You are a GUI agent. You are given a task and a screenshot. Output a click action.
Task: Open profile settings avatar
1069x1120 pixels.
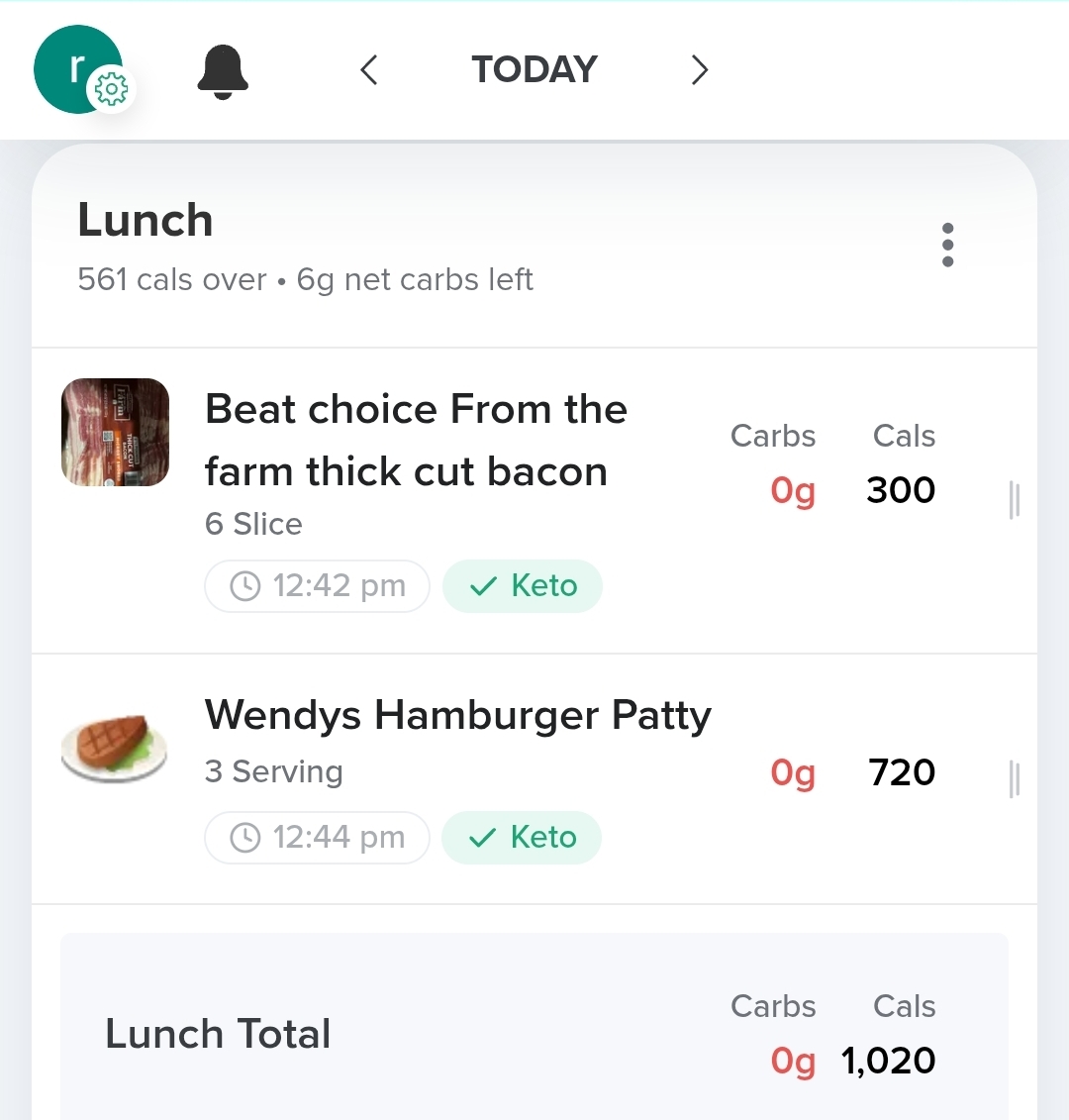[79, 69]
